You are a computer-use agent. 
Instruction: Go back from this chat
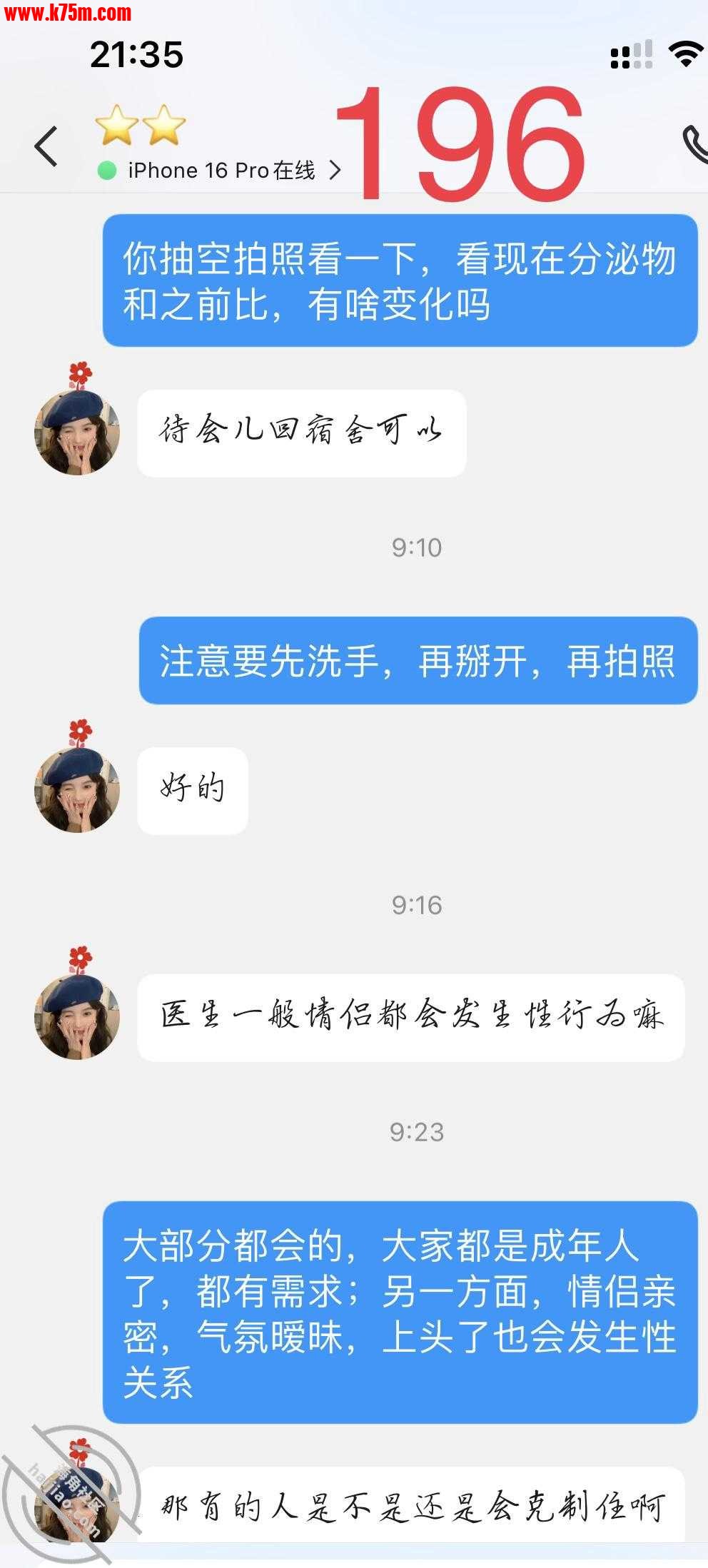click(x=46, y=146)
